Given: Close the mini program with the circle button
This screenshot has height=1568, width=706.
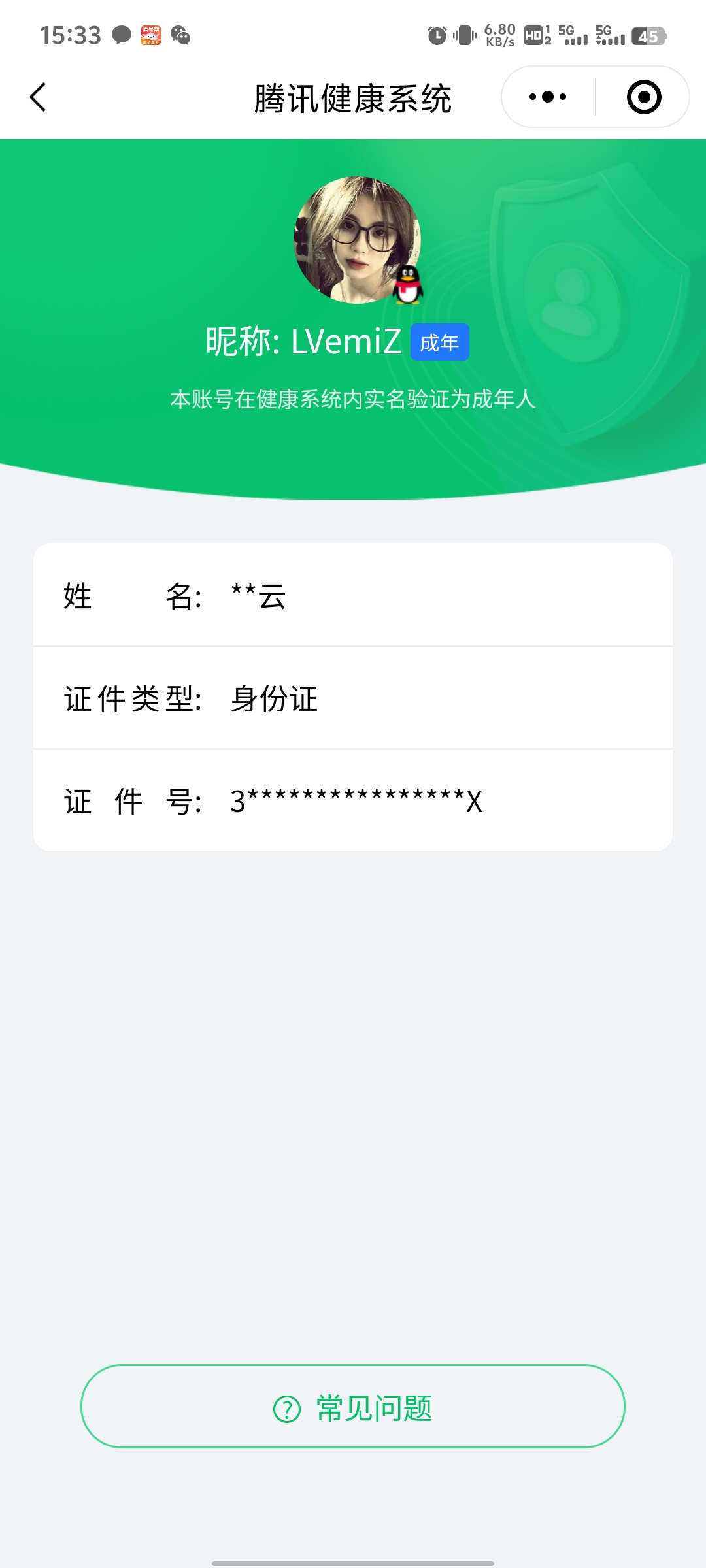Looking at the screenshot, I should [x=644, y=97].
